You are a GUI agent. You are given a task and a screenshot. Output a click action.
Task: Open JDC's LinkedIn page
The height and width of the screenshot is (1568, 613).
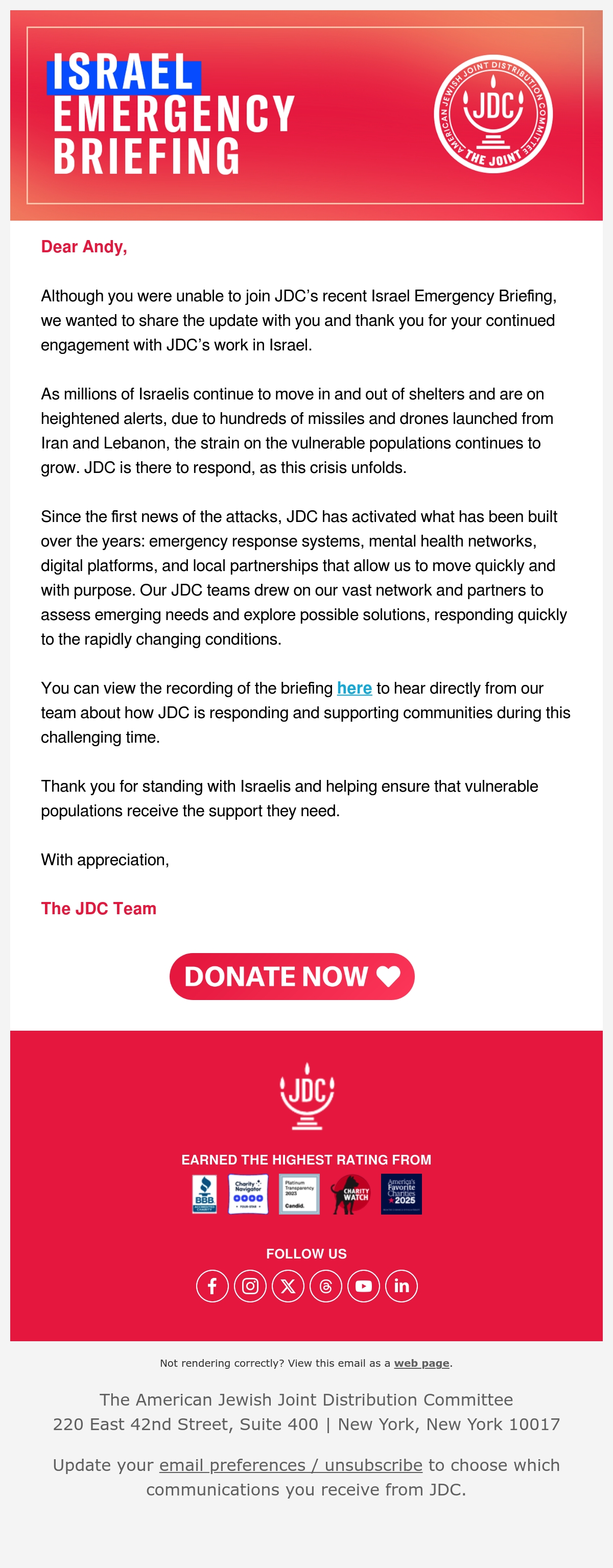(x=401, y=1286)
